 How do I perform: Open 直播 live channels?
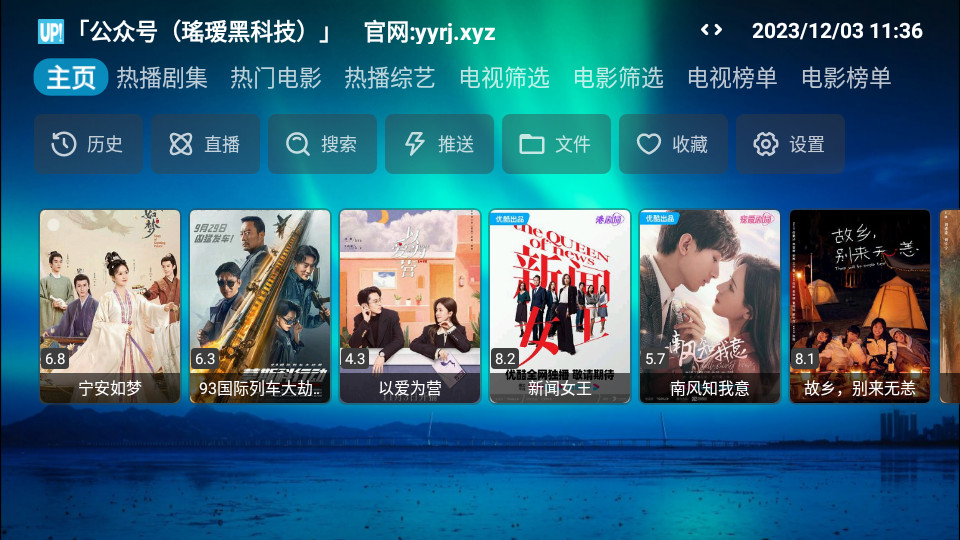coord(205,144)
